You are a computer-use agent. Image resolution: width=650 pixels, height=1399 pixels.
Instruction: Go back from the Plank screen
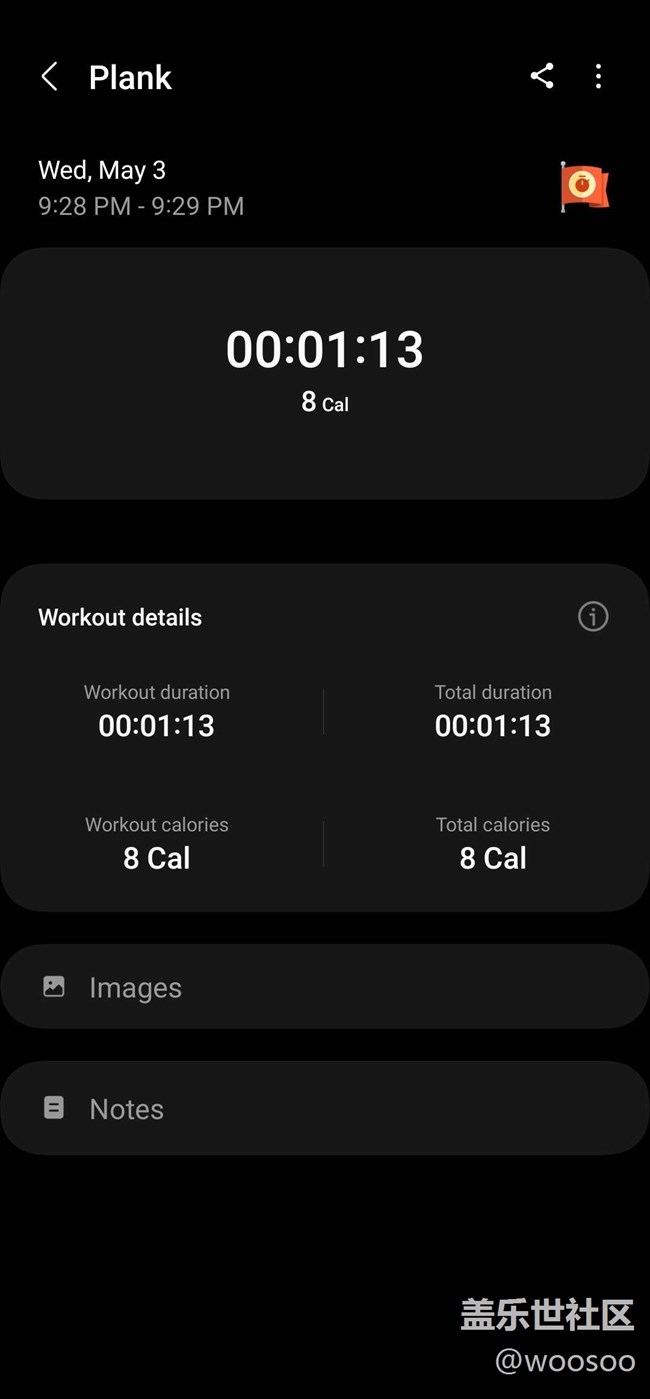coord(49,77)
